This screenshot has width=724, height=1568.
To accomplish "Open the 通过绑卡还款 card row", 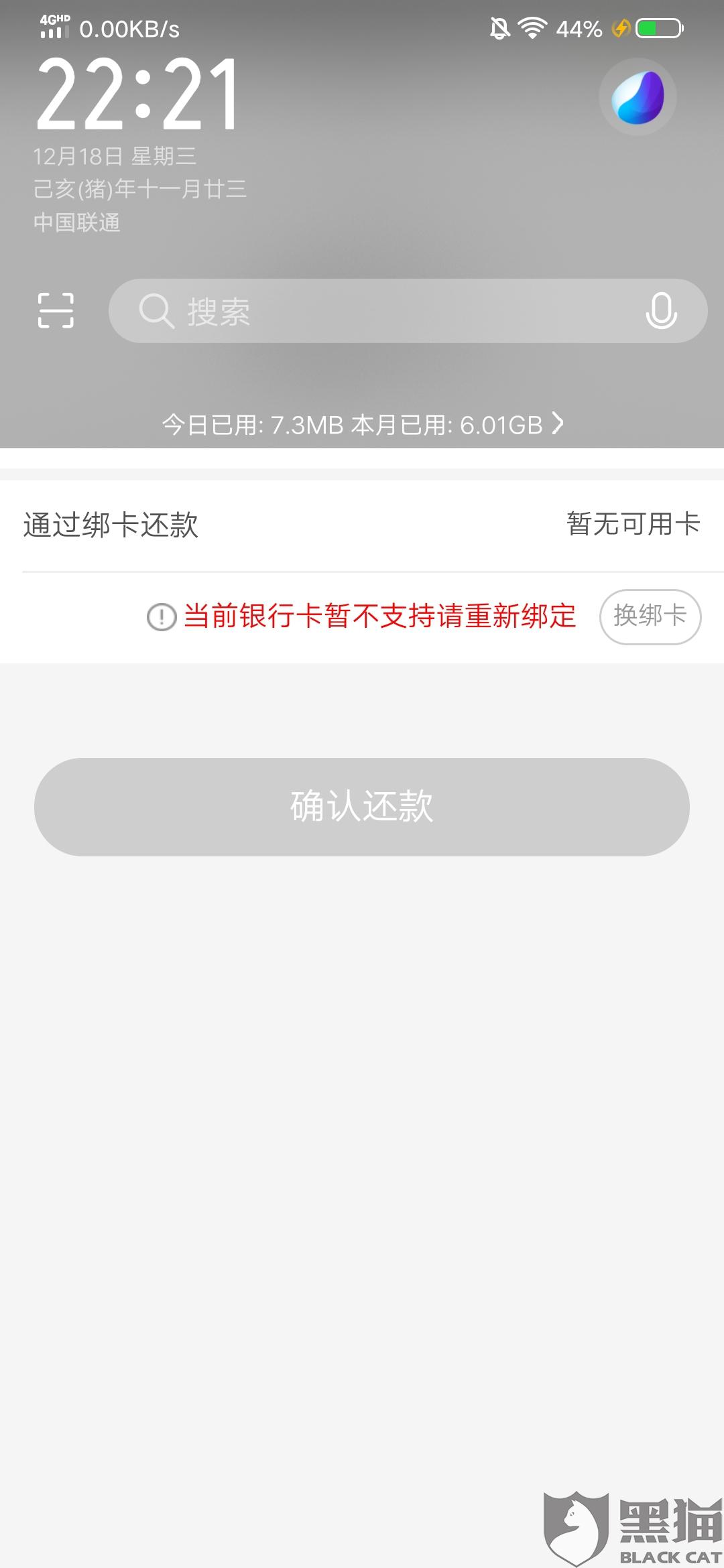I will click(362, 525).
